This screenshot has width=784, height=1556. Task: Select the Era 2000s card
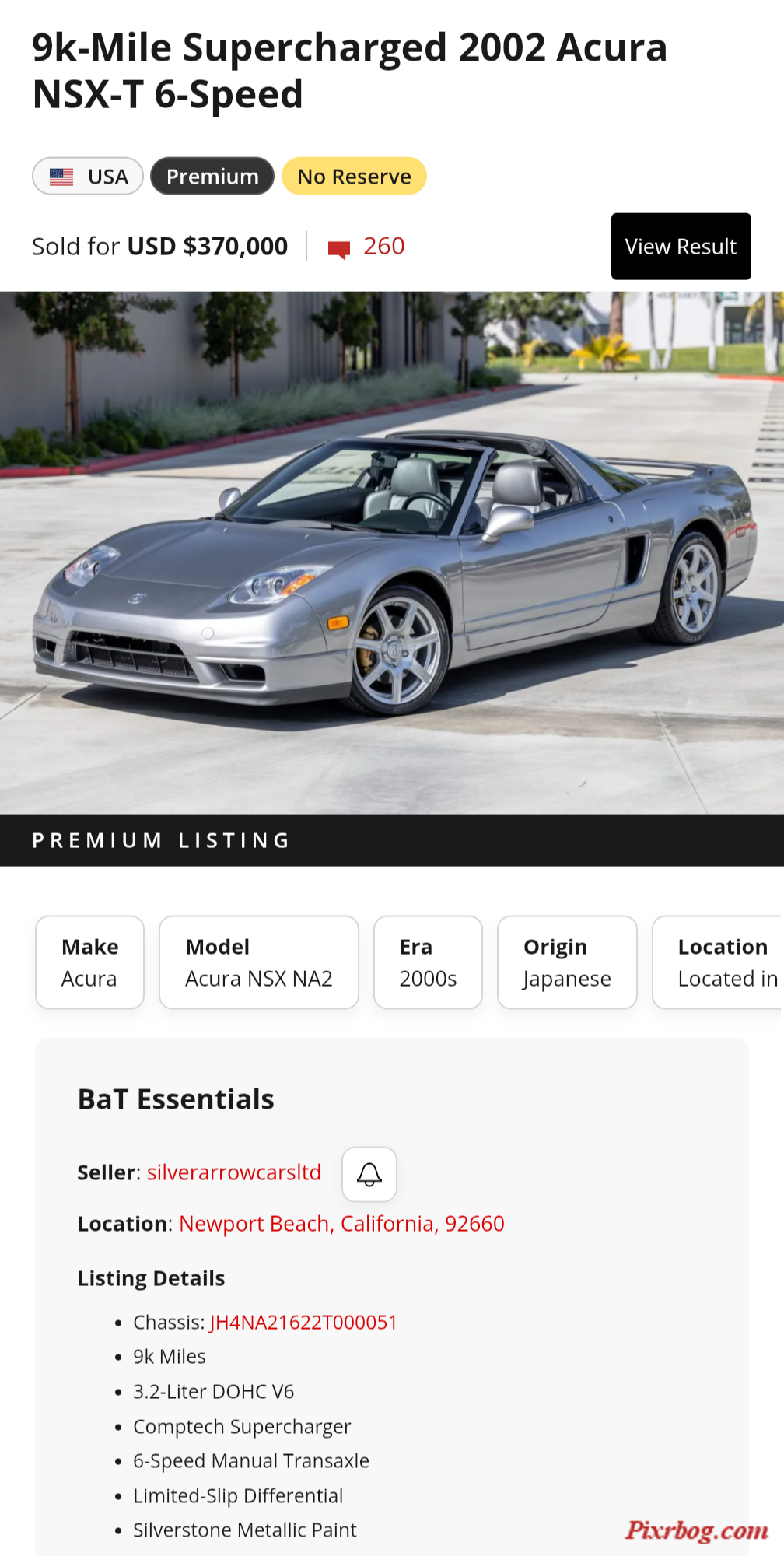click(428, 962)
